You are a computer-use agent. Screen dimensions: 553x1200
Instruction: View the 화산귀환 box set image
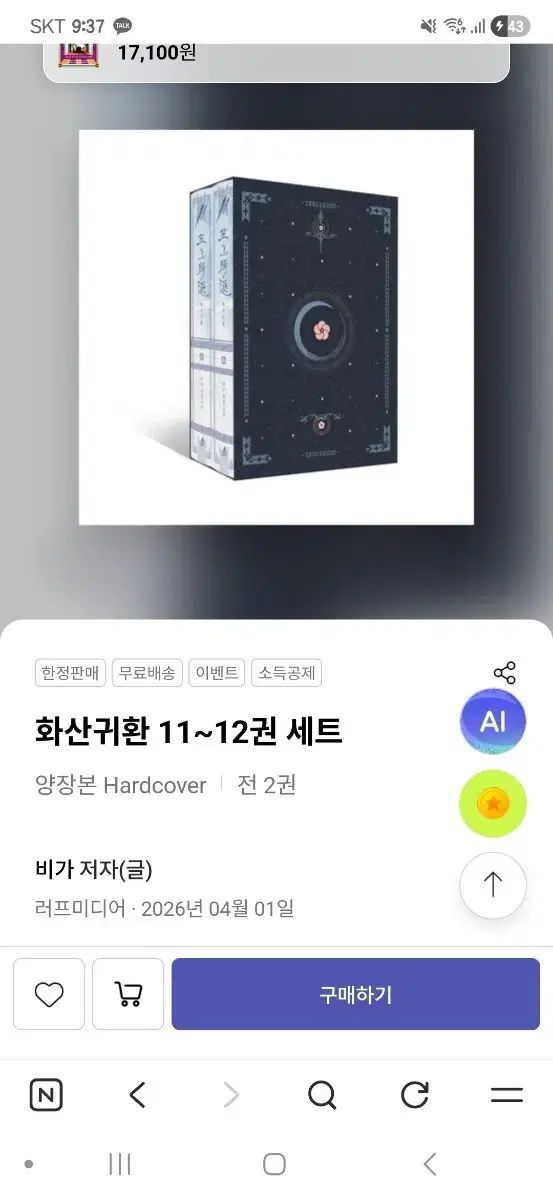pos(276,327)
